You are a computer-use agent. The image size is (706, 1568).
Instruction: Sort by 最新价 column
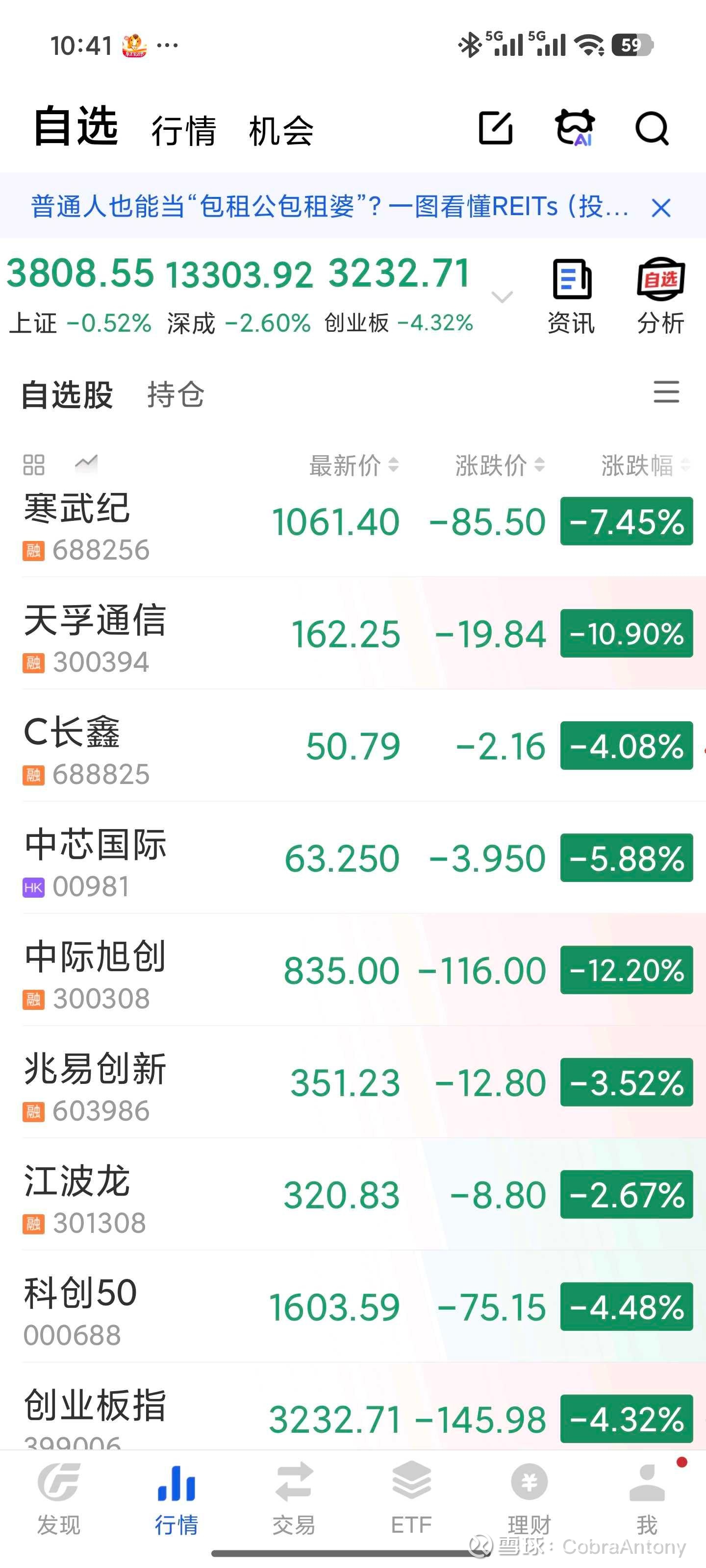coord(354,465)
